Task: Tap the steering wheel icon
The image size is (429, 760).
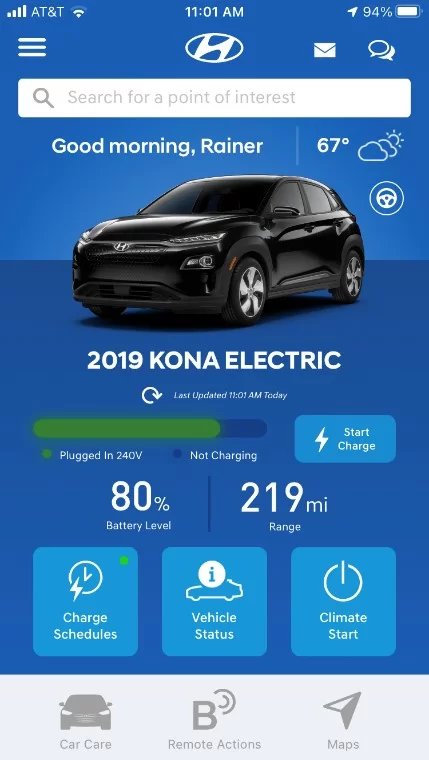Action: (386, 198)
